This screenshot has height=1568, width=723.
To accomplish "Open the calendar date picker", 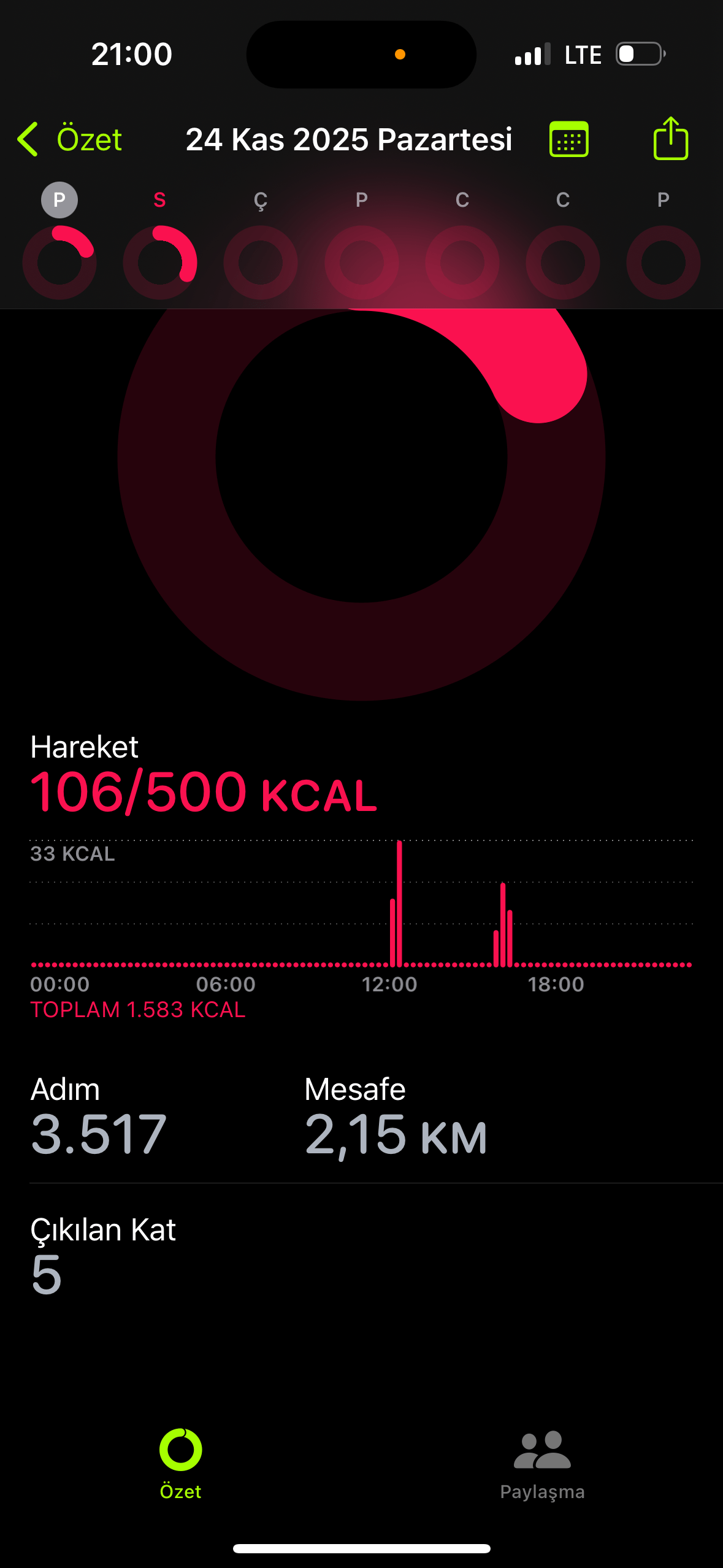I will (568, 140).
